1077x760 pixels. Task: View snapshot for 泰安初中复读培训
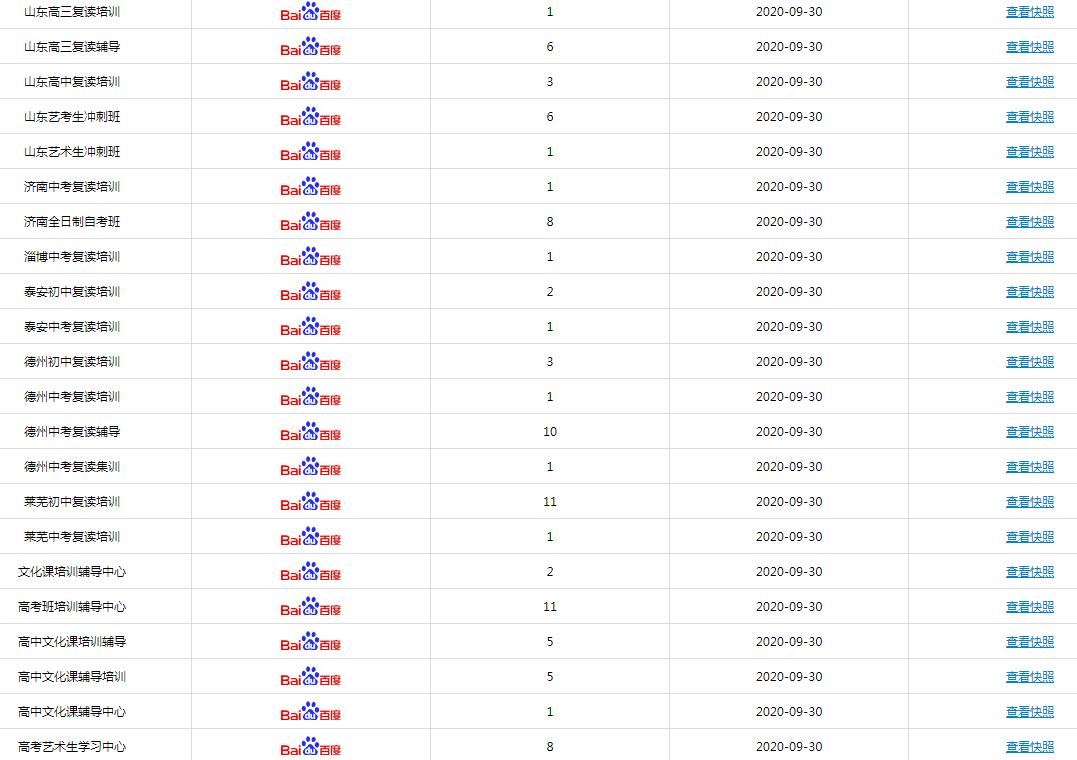[x=1029, y=292]
